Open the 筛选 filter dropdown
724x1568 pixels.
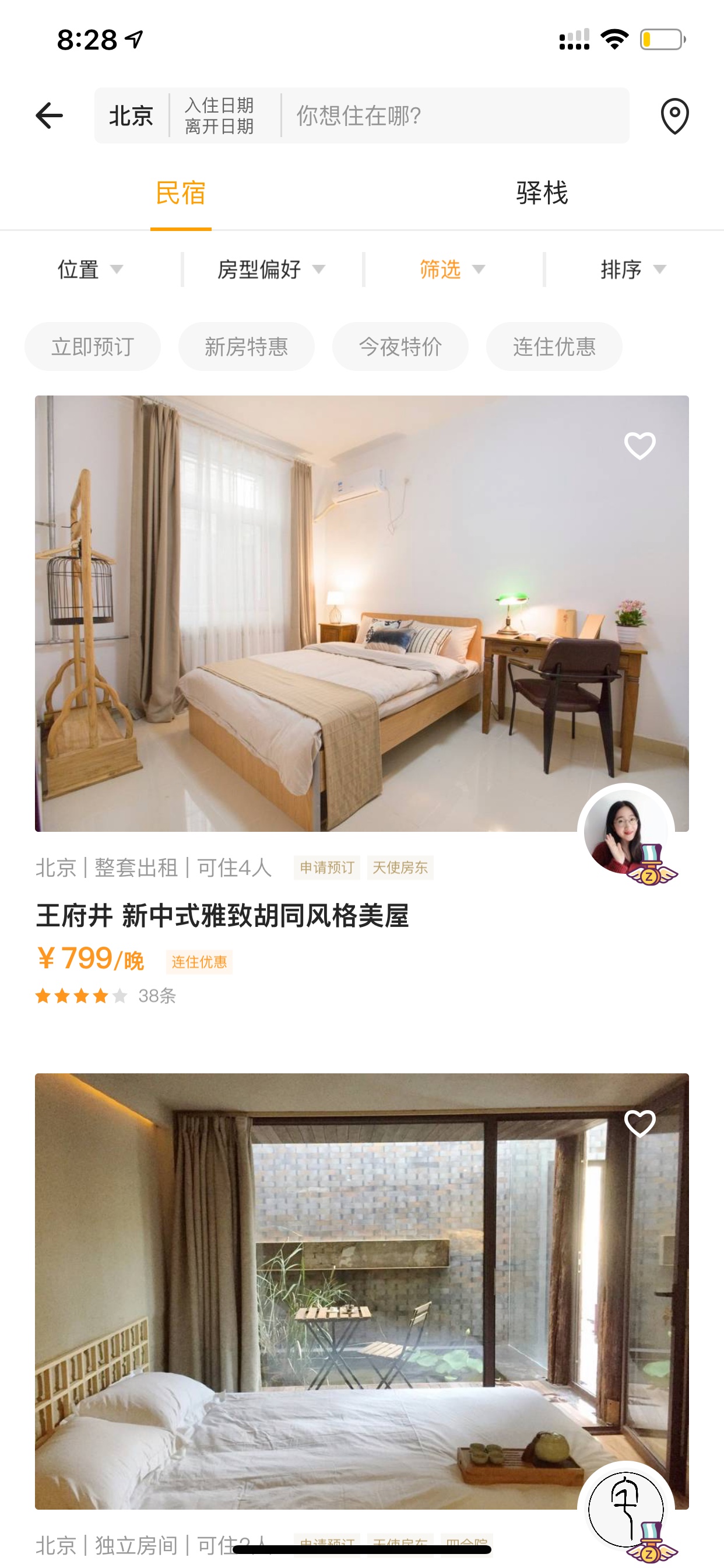point(452,269)
